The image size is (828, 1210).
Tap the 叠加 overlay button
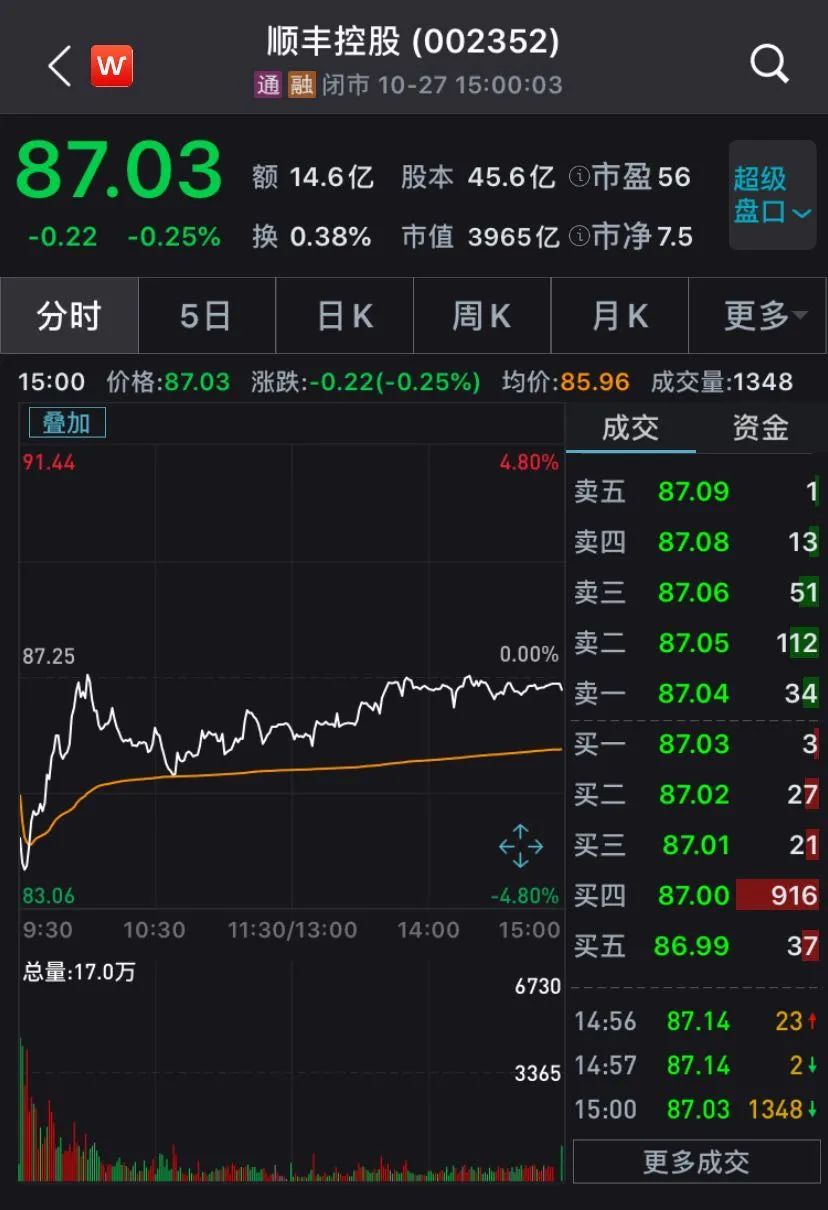[x=66, y=423]
